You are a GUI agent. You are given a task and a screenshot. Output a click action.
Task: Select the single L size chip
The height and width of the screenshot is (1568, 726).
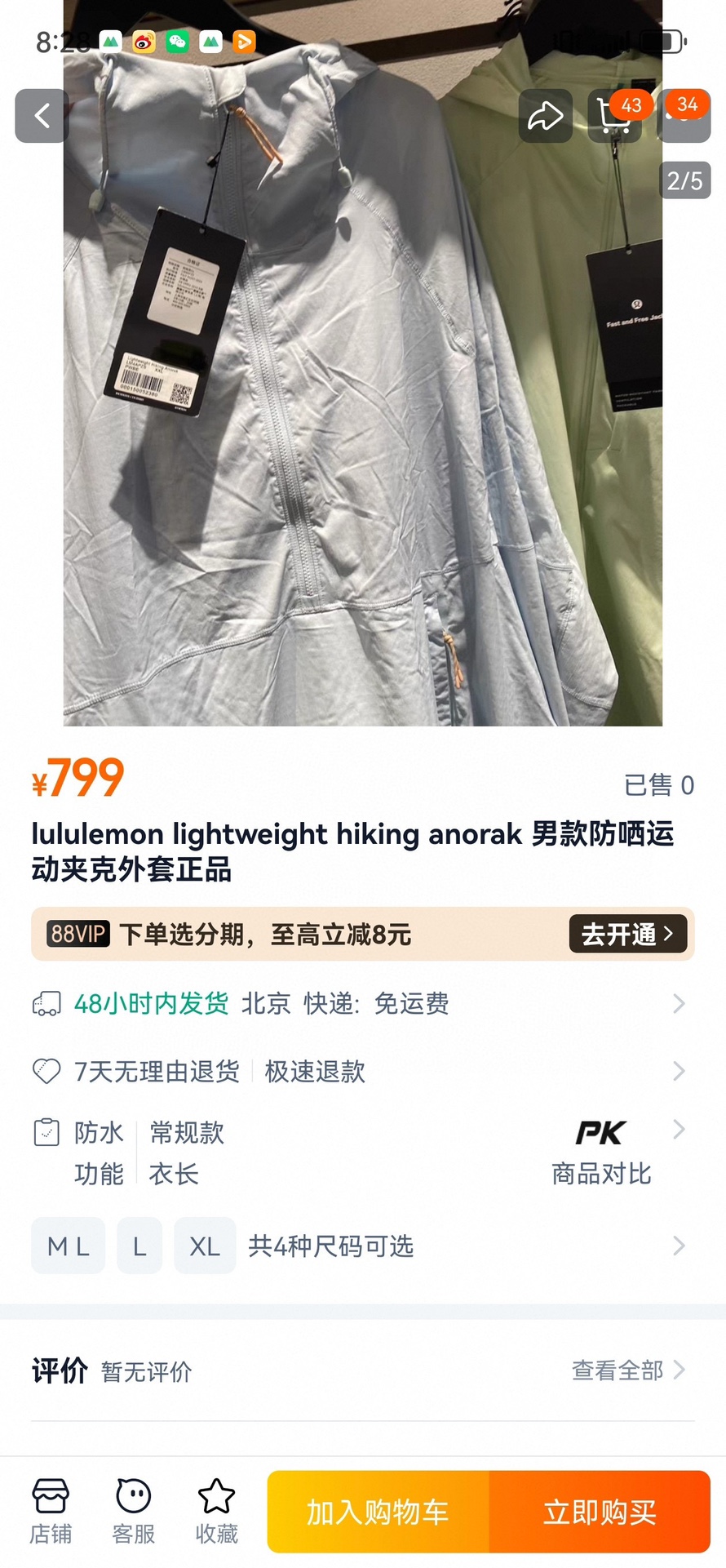[139, 1246]
